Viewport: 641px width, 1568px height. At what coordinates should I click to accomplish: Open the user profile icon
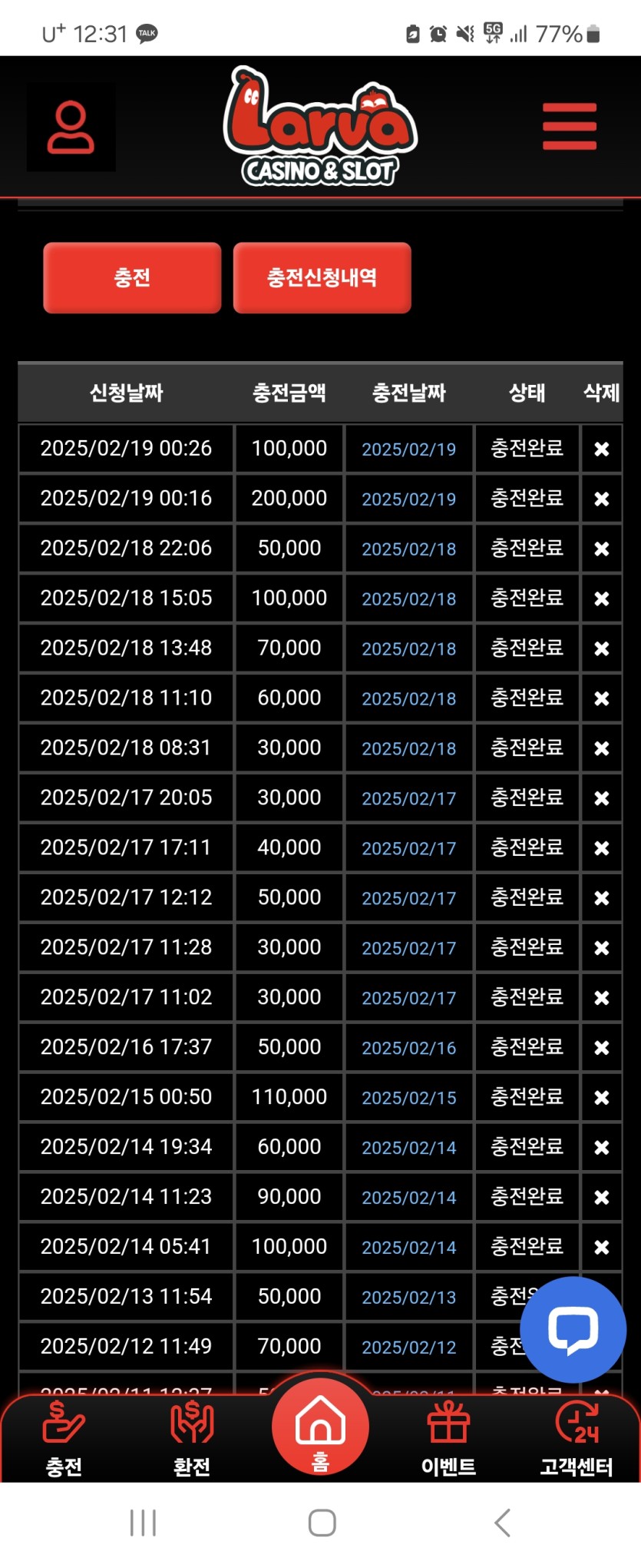(71, 128)
